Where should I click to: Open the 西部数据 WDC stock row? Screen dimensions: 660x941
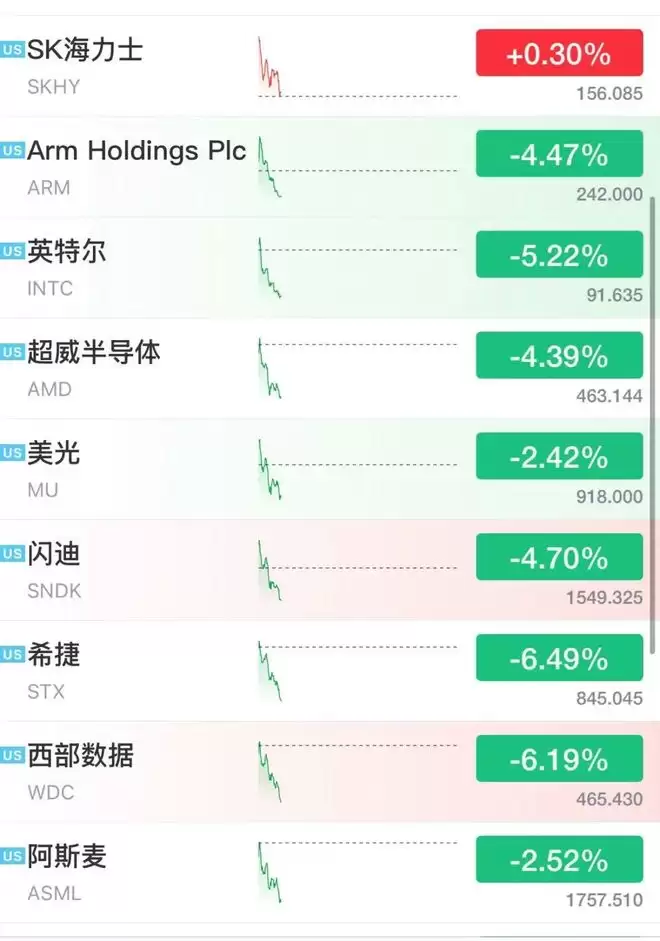point(330,772)
